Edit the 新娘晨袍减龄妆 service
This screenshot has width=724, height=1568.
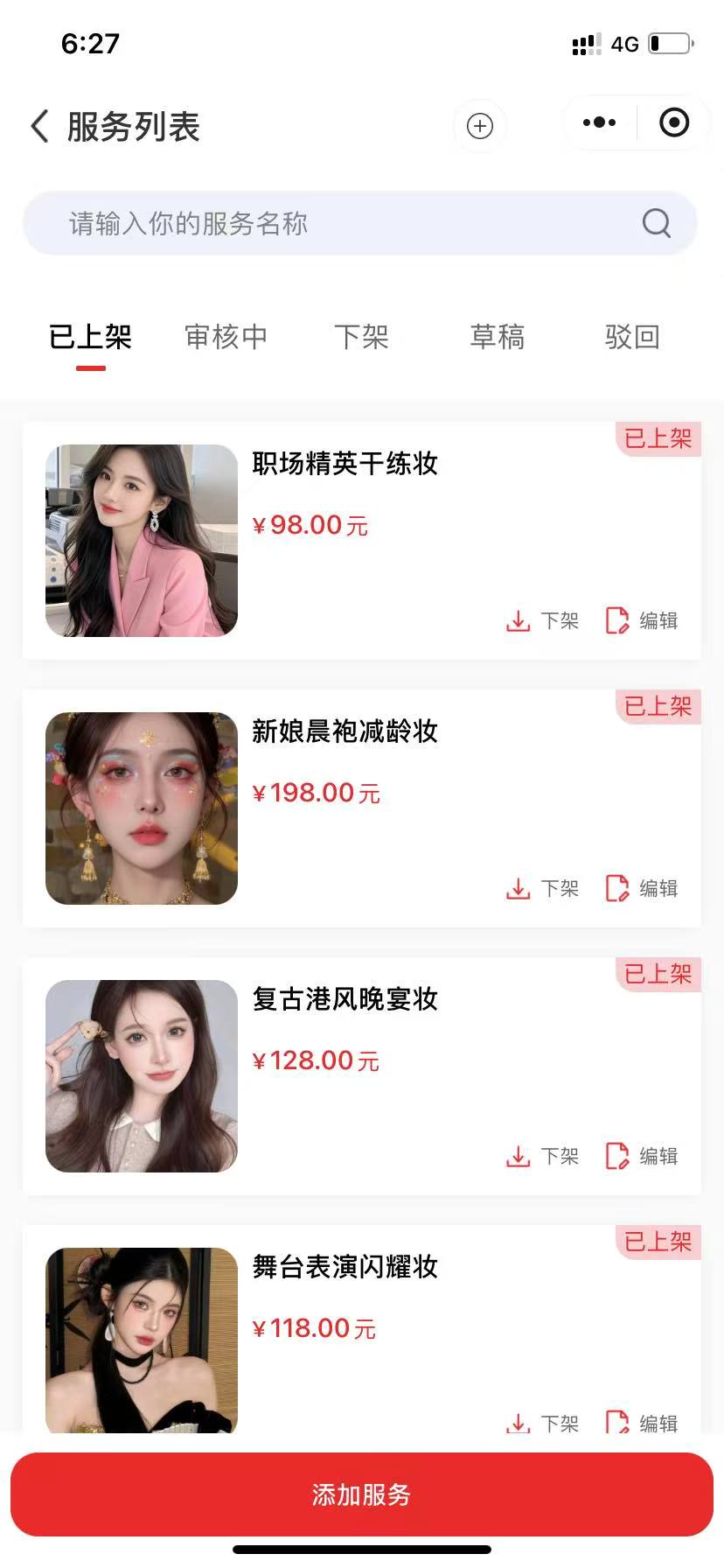point(642,889)
